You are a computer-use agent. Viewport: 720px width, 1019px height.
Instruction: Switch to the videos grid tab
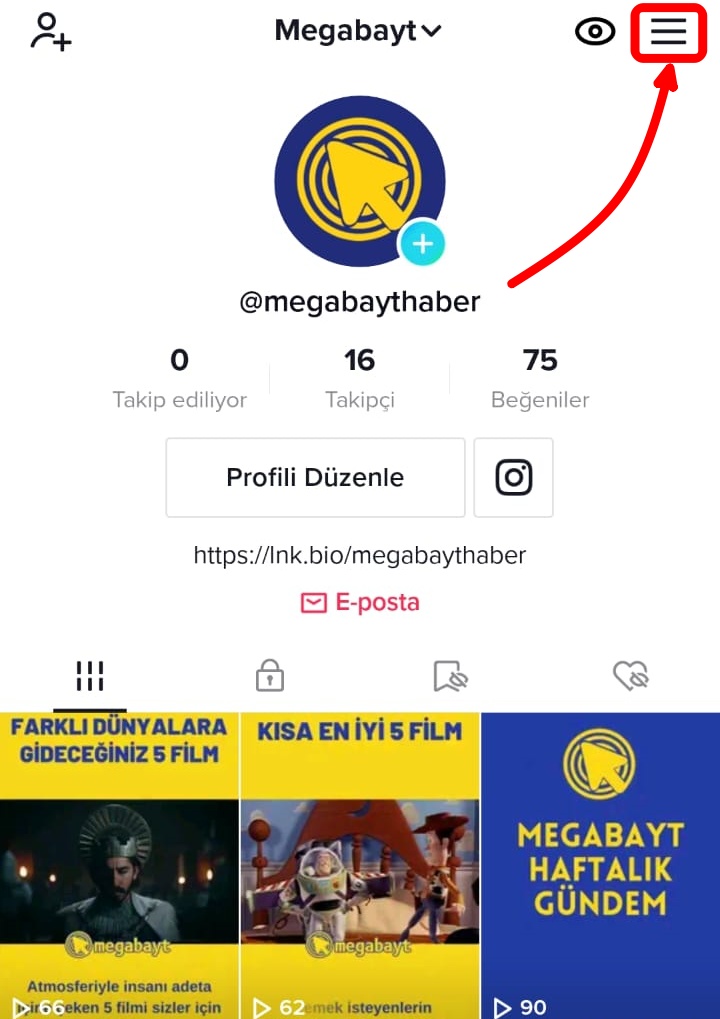90,677
